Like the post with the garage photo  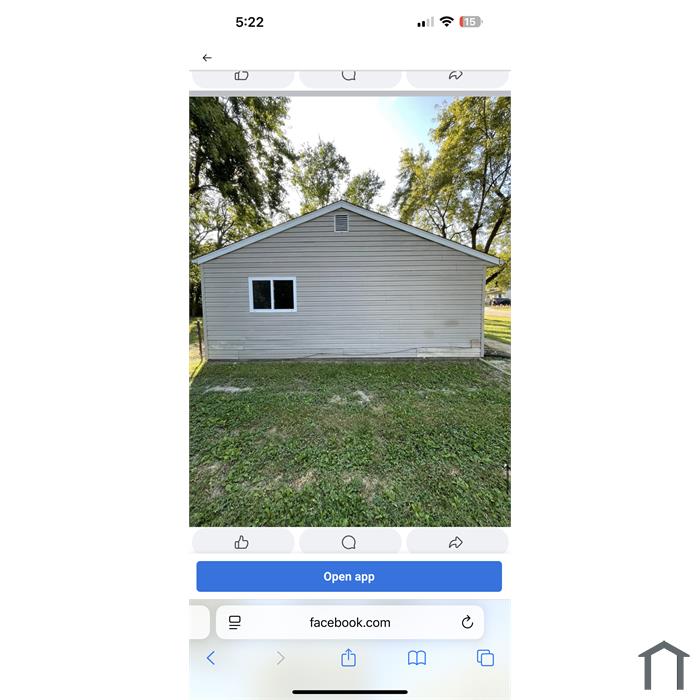point(242,542)
